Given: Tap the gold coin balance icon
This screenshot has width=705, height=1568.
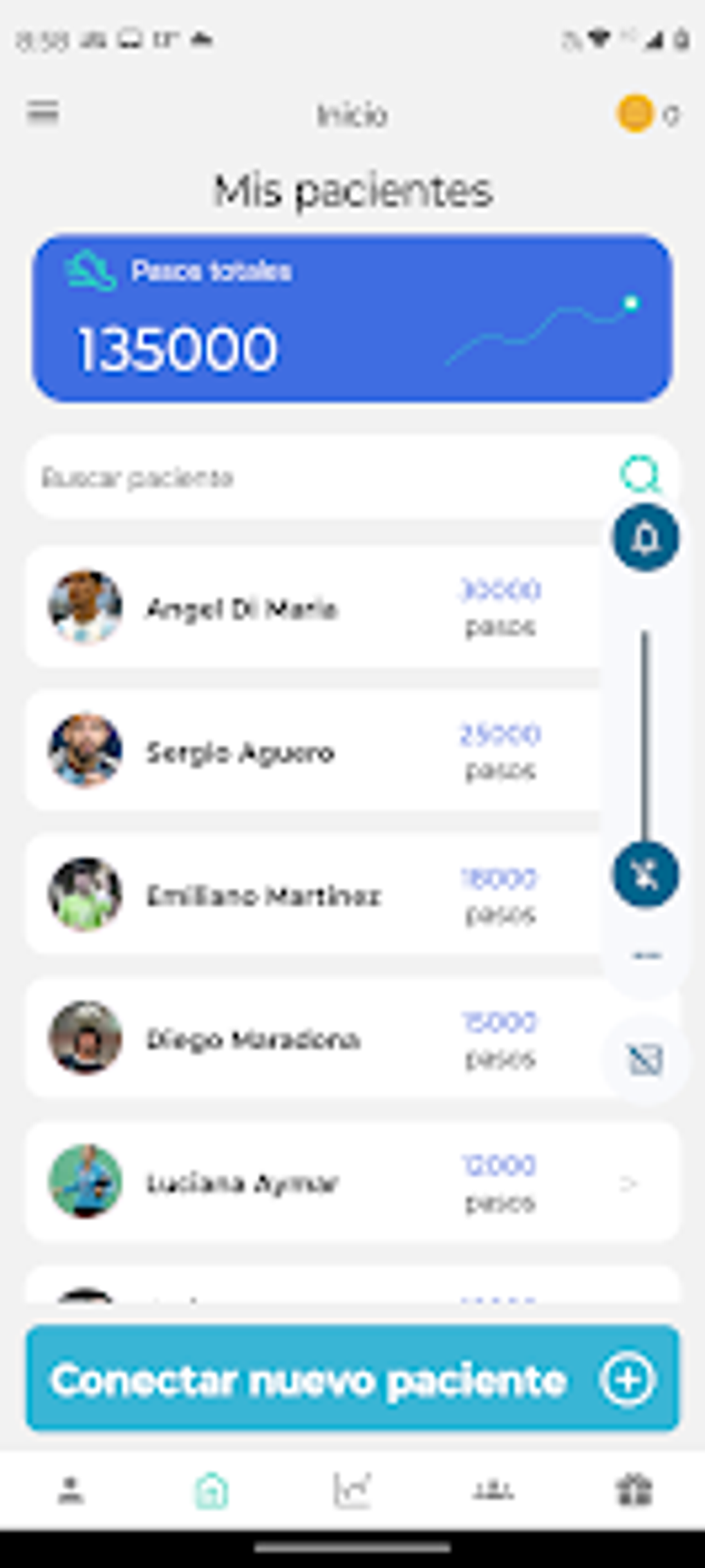Looking at the screenshot, I should 634,113.
